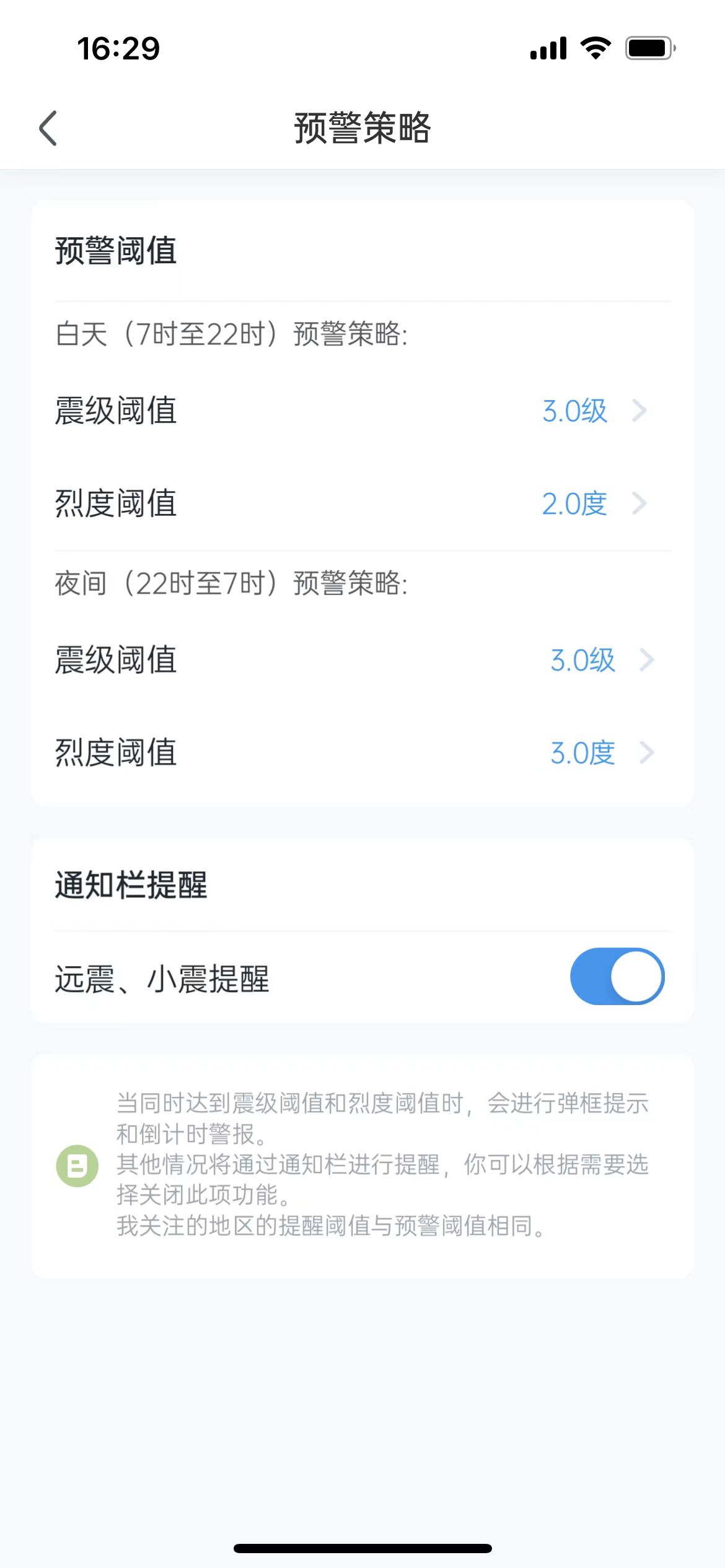
Task: Click the clock showing 16:29
Action: (x=118, y=48)
